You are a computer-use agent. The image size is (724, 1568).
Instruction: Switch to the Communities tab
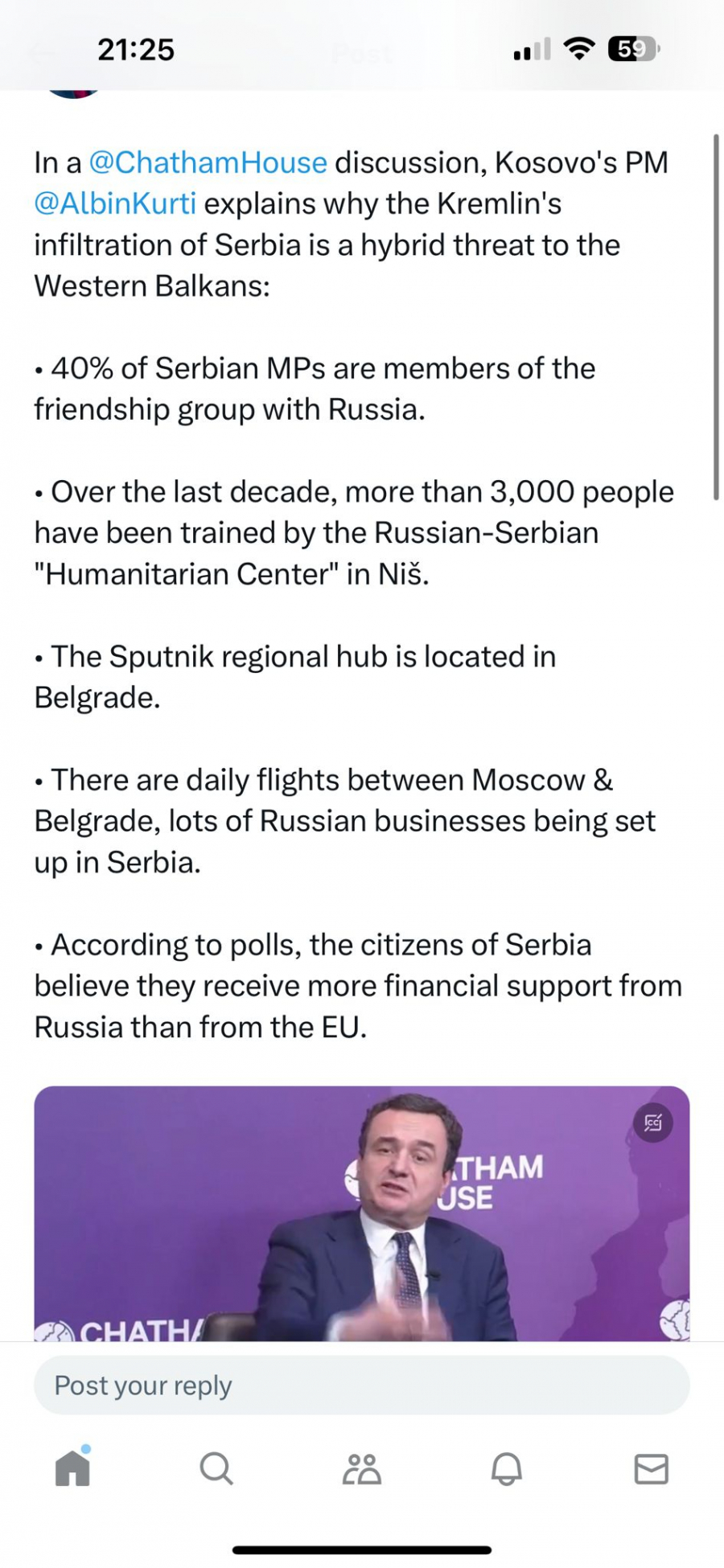tap(361, 1468)
